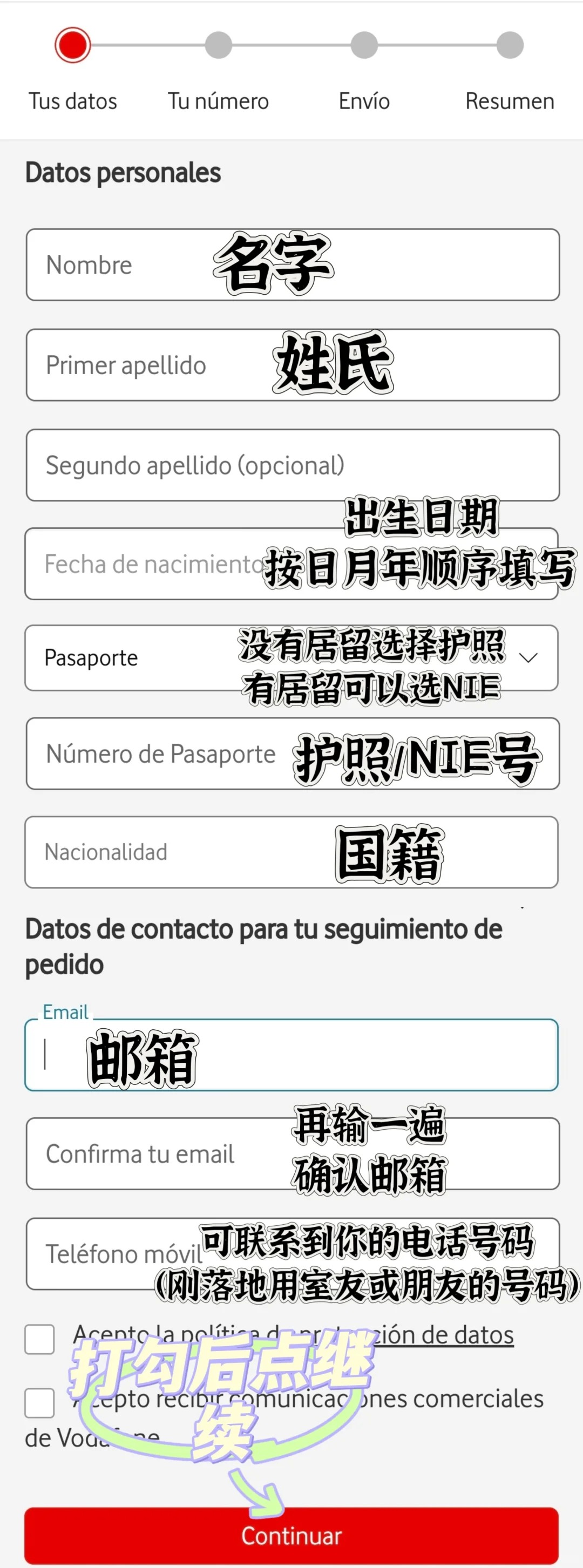The width and height of the screenshot is (583, 1568).
Task: Click the Segundo apellido opcional field
Action: (195, 466)
